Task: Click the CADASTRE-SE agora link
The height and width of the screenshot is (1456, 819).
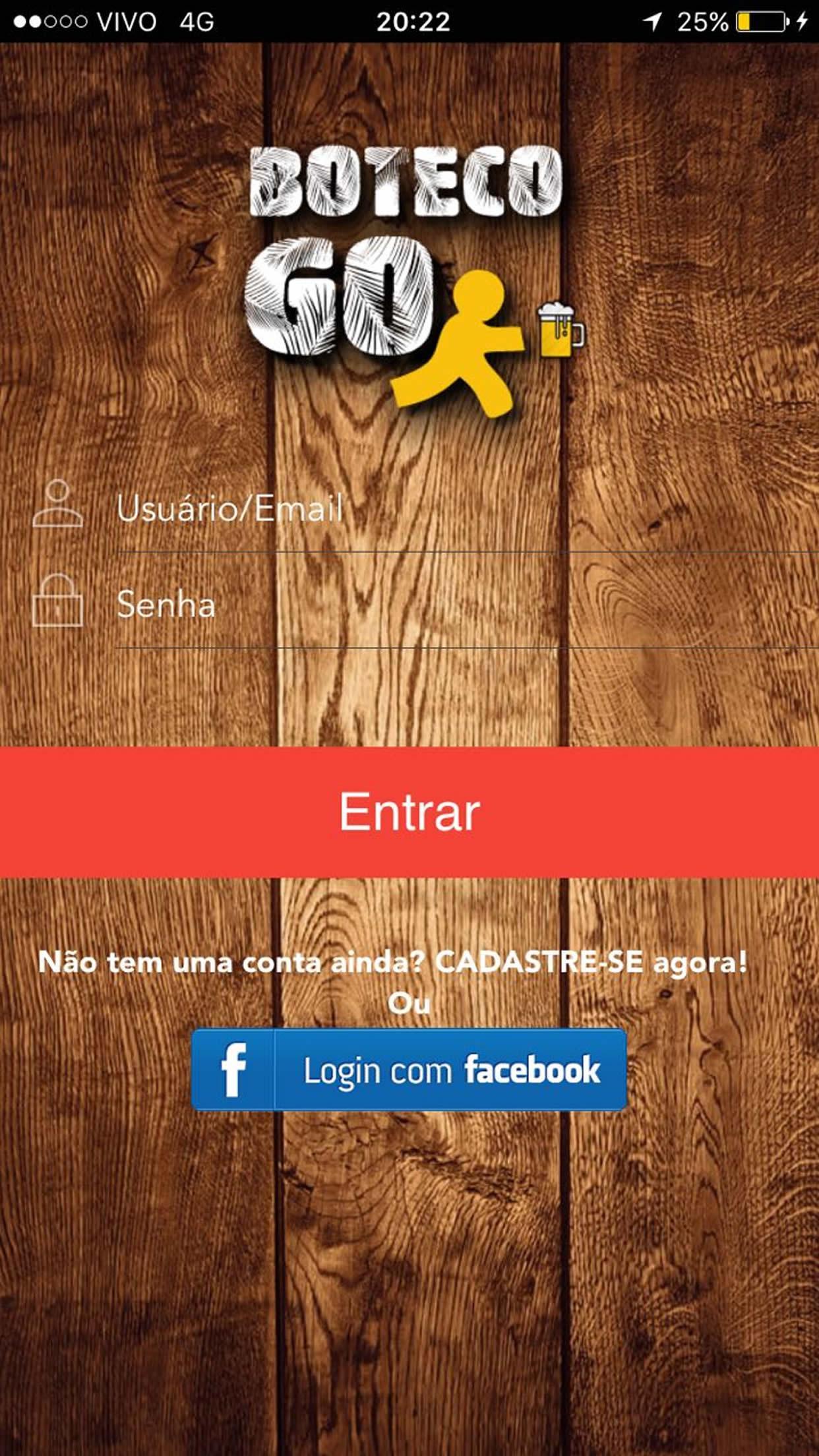Action: [x=539, y=961]
